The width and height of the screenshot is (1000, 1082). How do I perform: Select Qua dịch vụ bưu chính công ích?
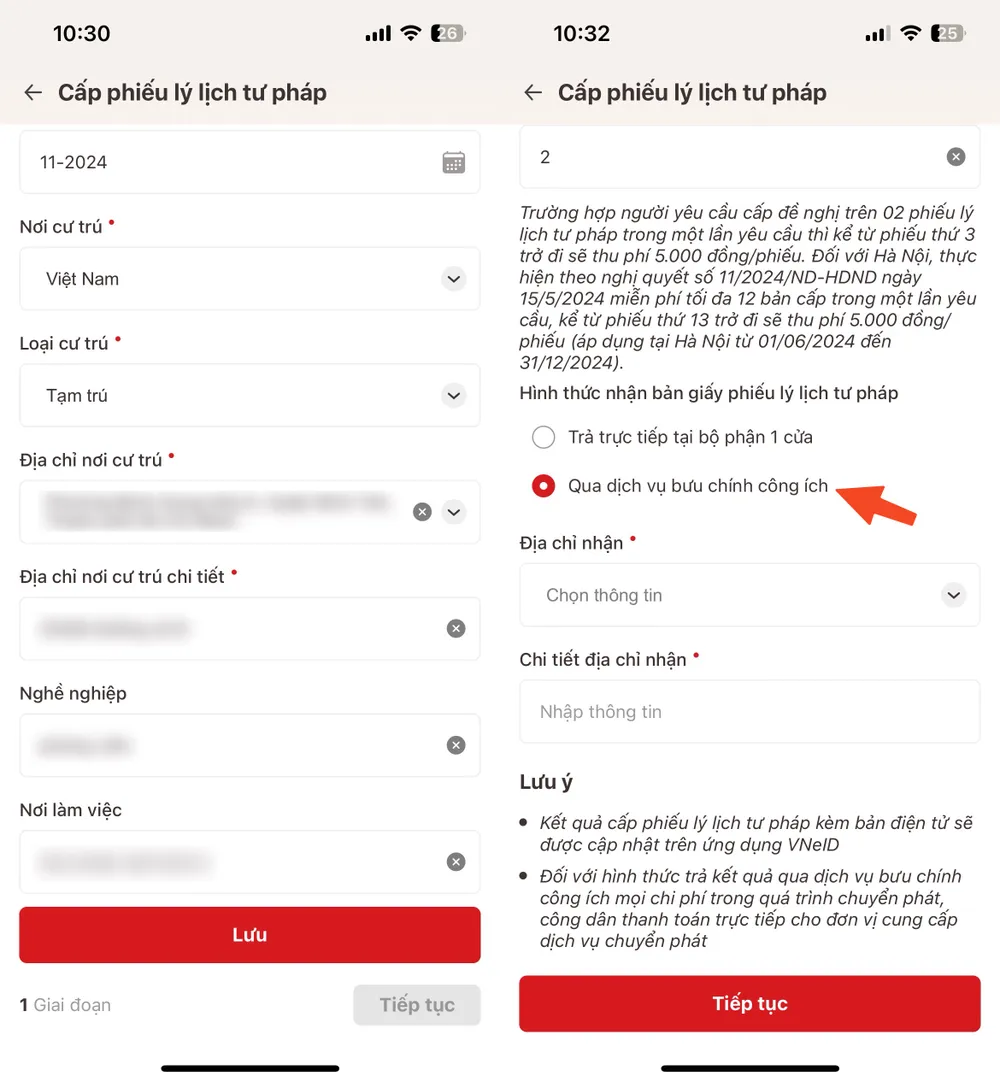pos(543,486)
